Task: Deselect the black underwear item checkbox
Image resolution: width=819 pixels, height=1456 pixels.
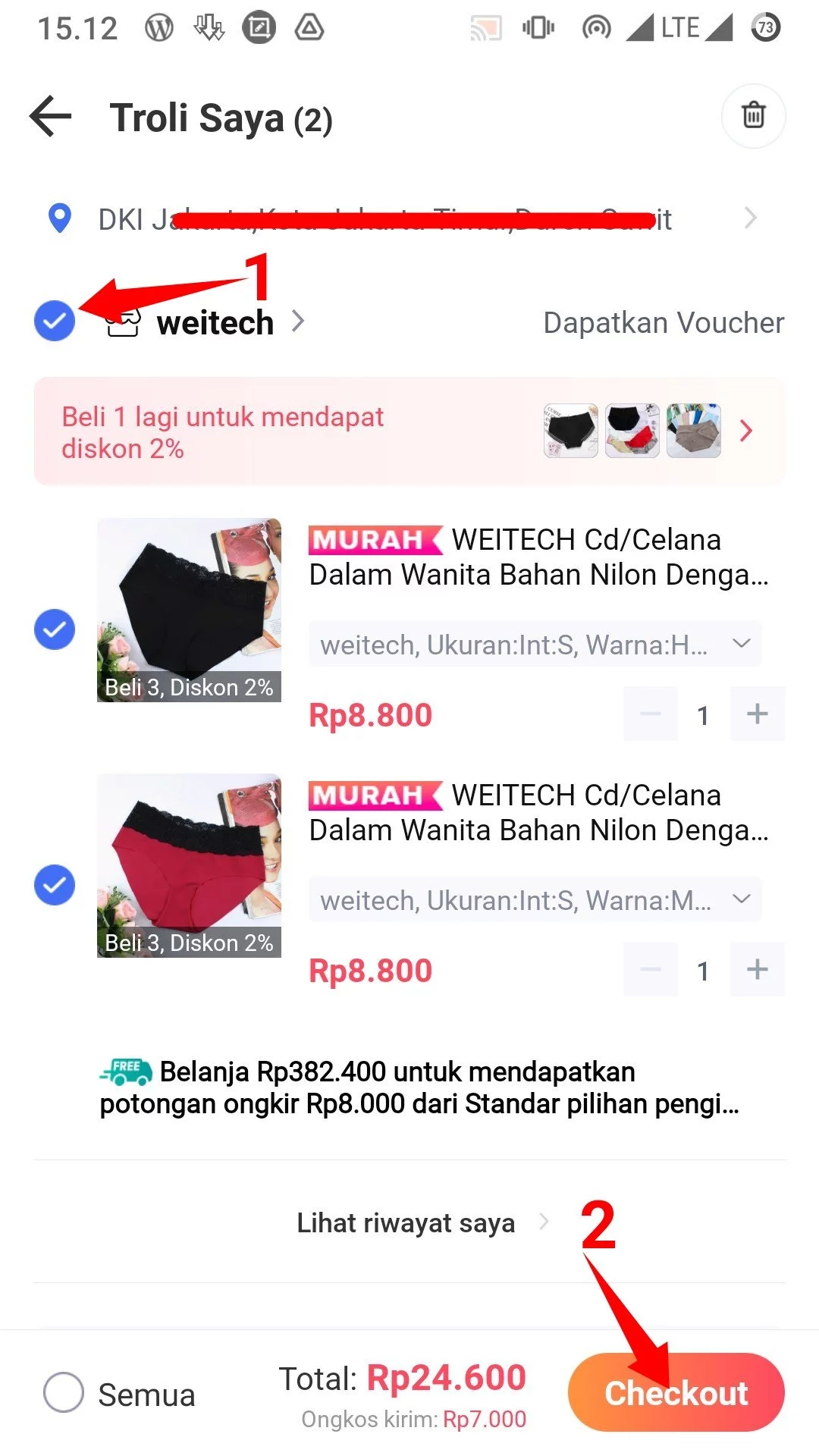Action: pos(54,628)
